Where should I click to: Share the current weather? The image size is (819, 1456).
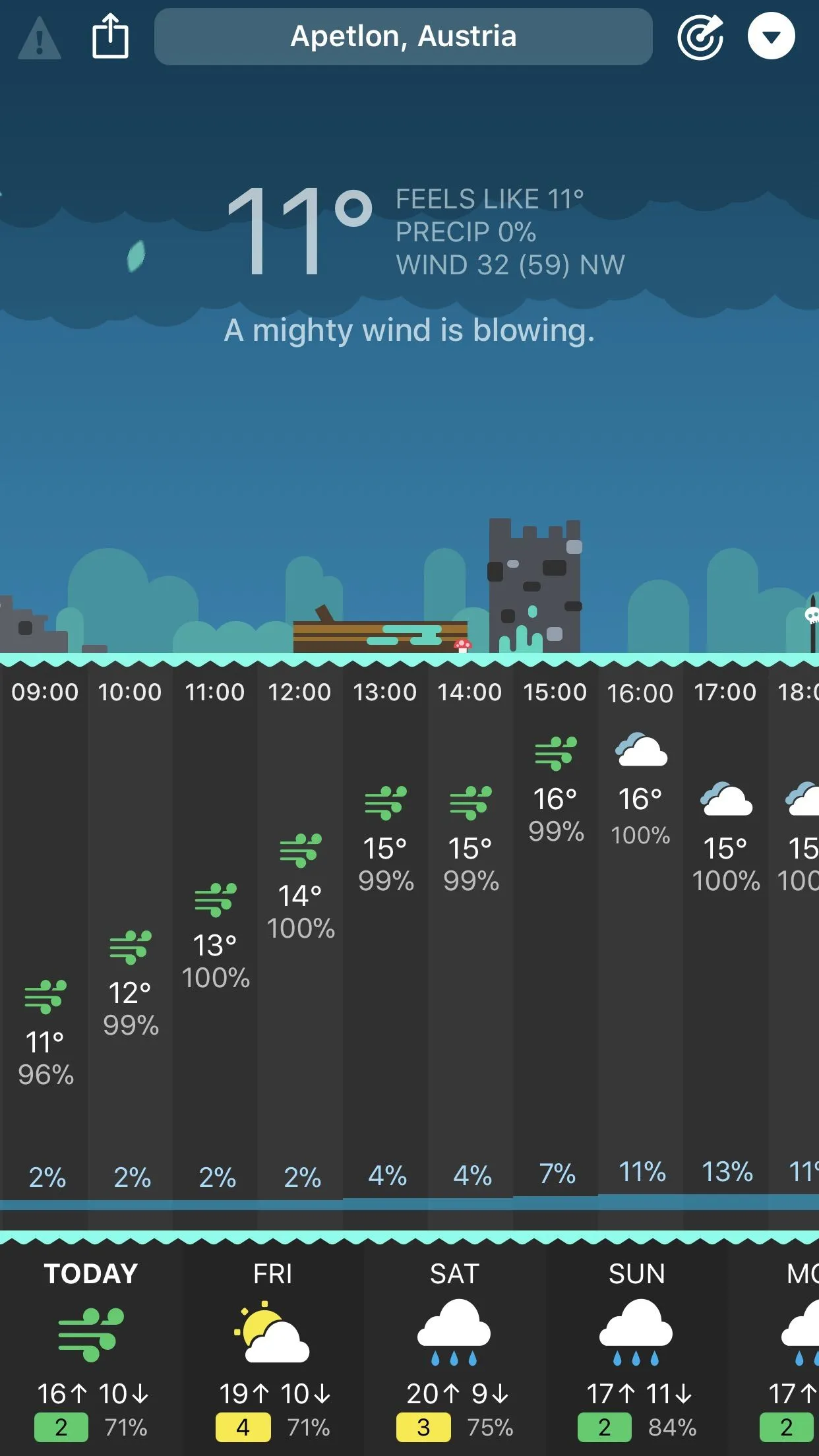109,36
